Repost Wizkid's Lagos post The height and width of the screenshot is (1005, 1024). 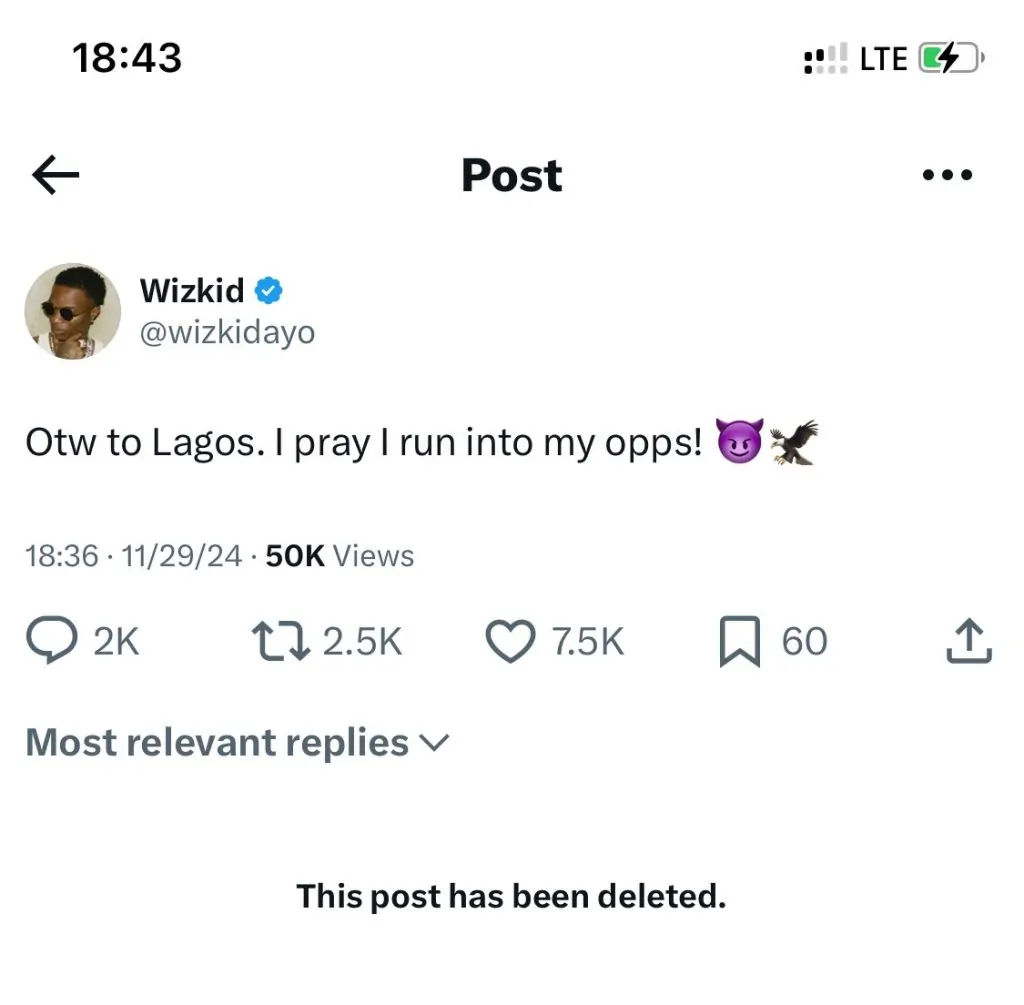(283, 641)
